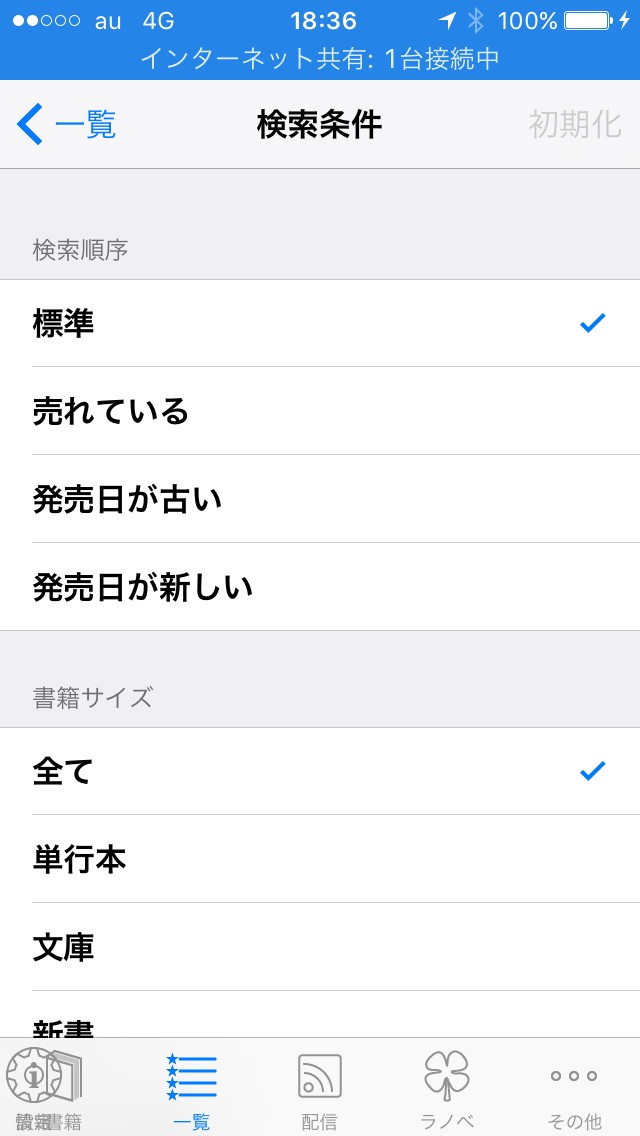Viewport: 640px width, 1136px height.
Task: Choose 発売日が古い order
Action: click(320, 499)
